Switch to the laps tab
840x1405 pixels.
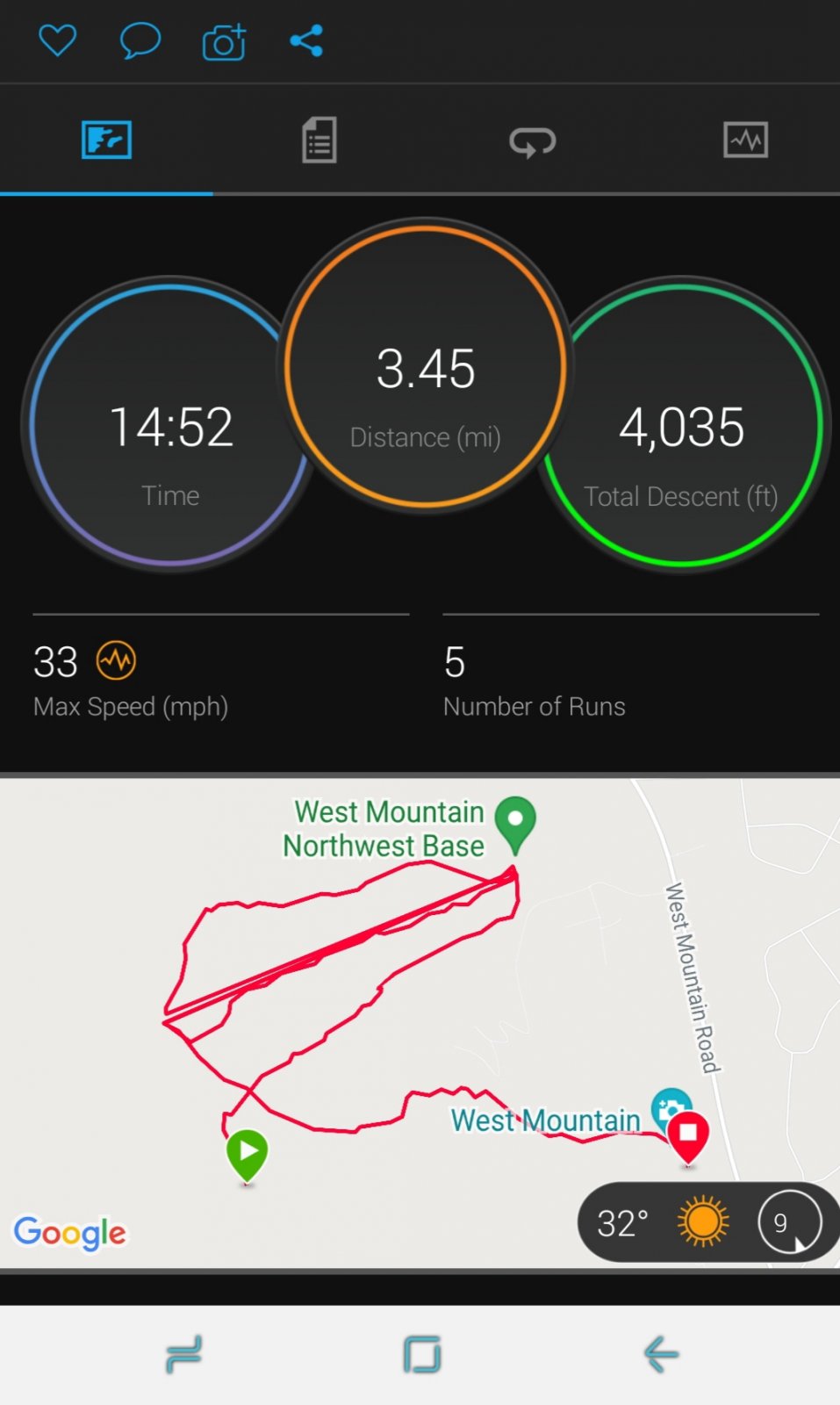click(532, 140)
